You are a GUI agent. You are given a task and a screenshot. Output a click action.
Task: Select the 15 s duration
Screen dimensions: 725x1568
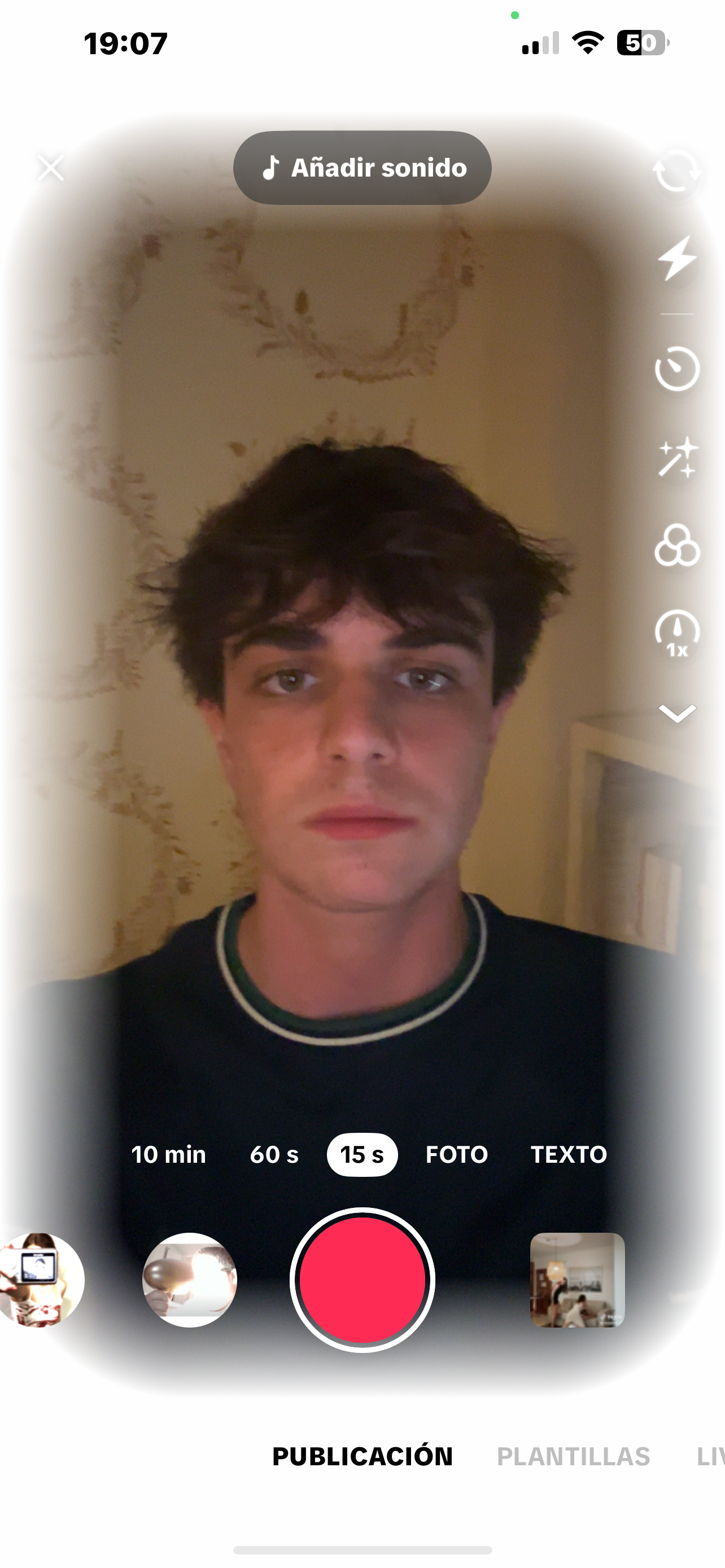tap(362, 1154)
